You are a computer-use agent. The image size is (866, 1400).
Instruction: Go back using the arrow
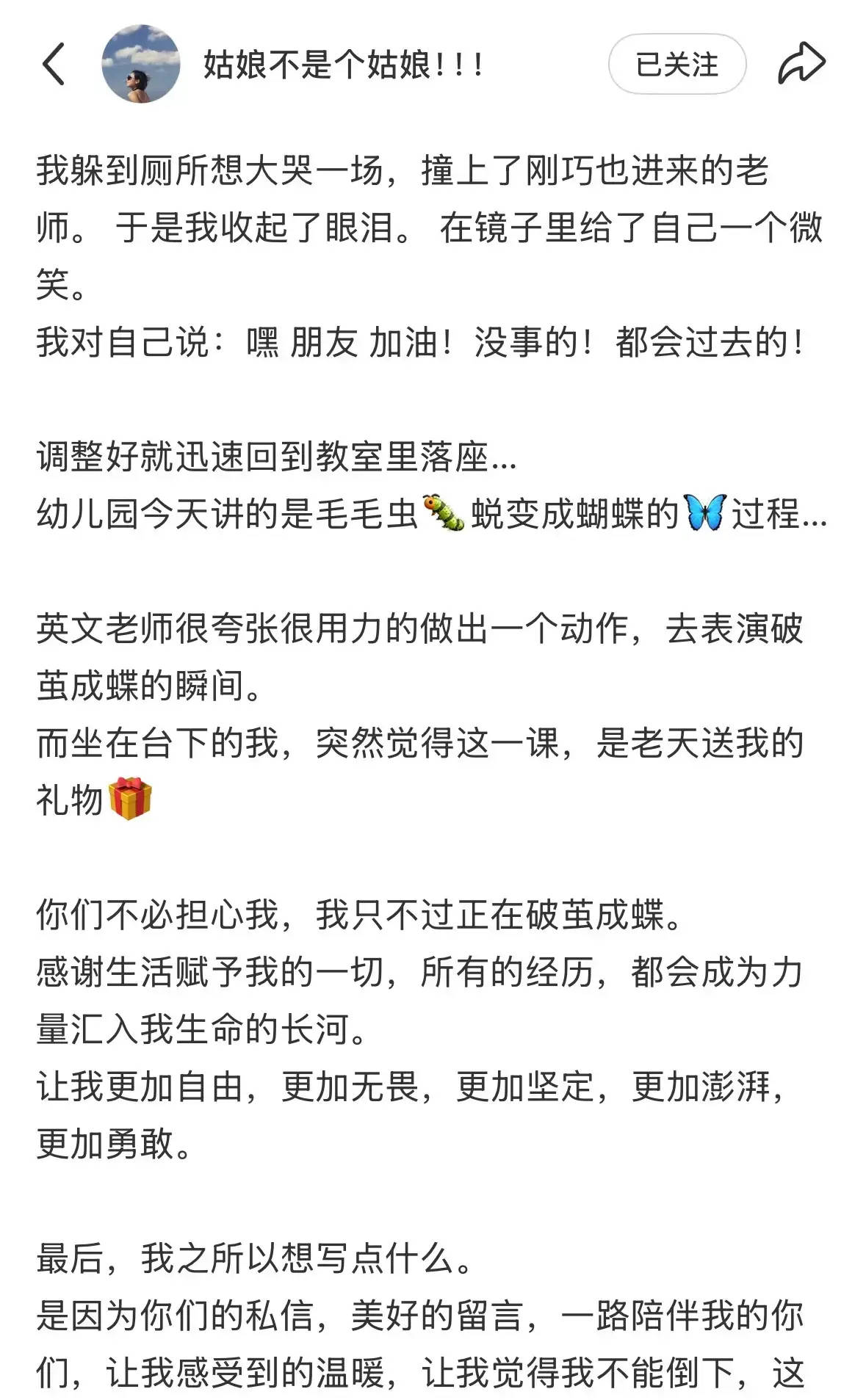(x=54, y=64)
